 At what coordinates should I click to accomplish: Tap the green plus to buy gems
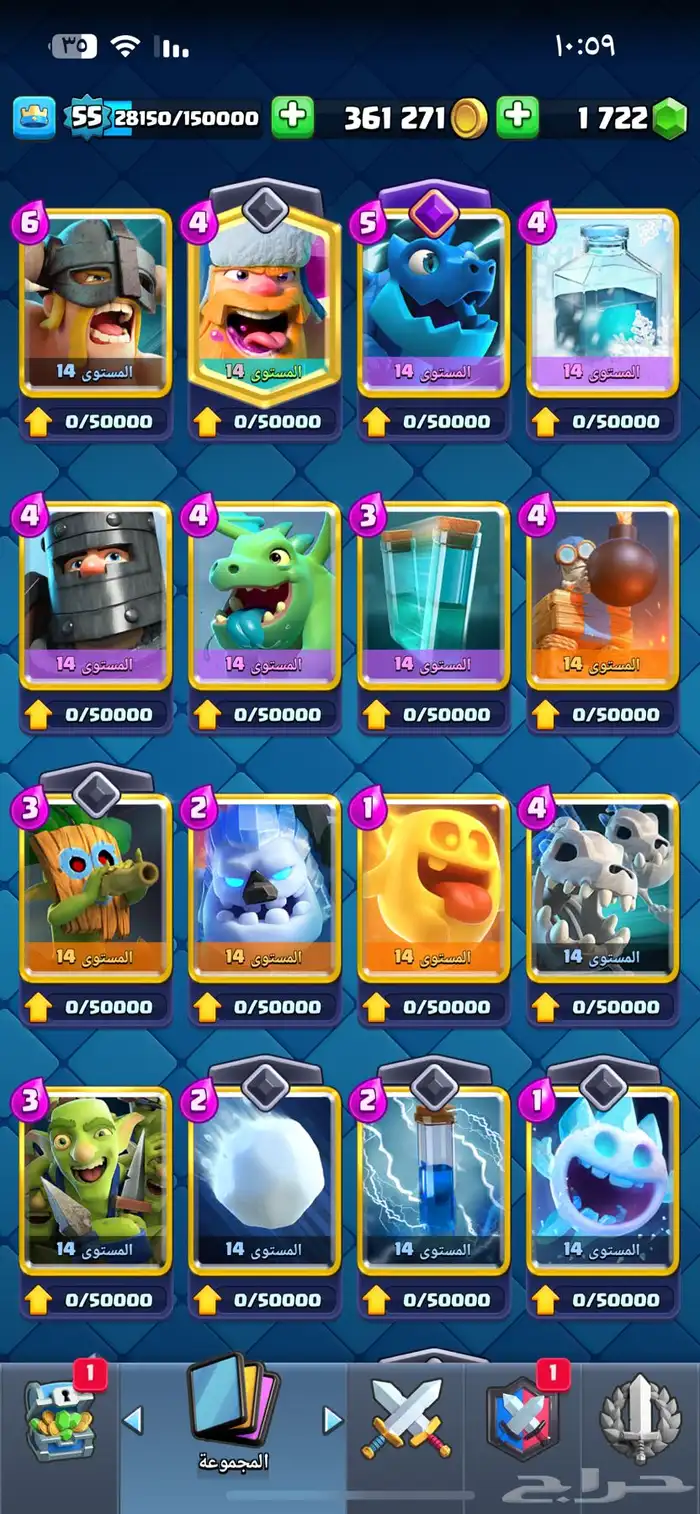click(x=518, y=118)
